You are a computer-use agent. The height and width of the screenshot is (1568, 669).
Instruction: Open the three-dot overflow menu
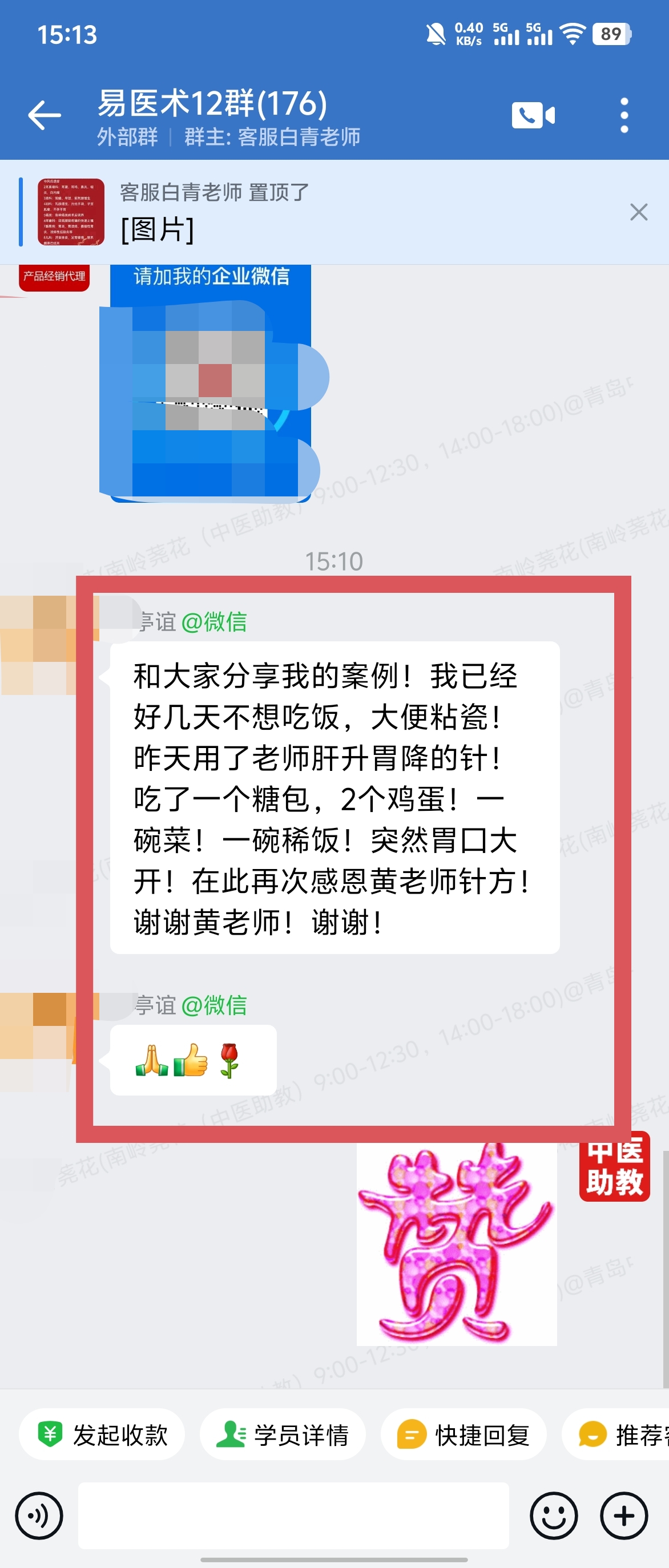tap(624, 116)
